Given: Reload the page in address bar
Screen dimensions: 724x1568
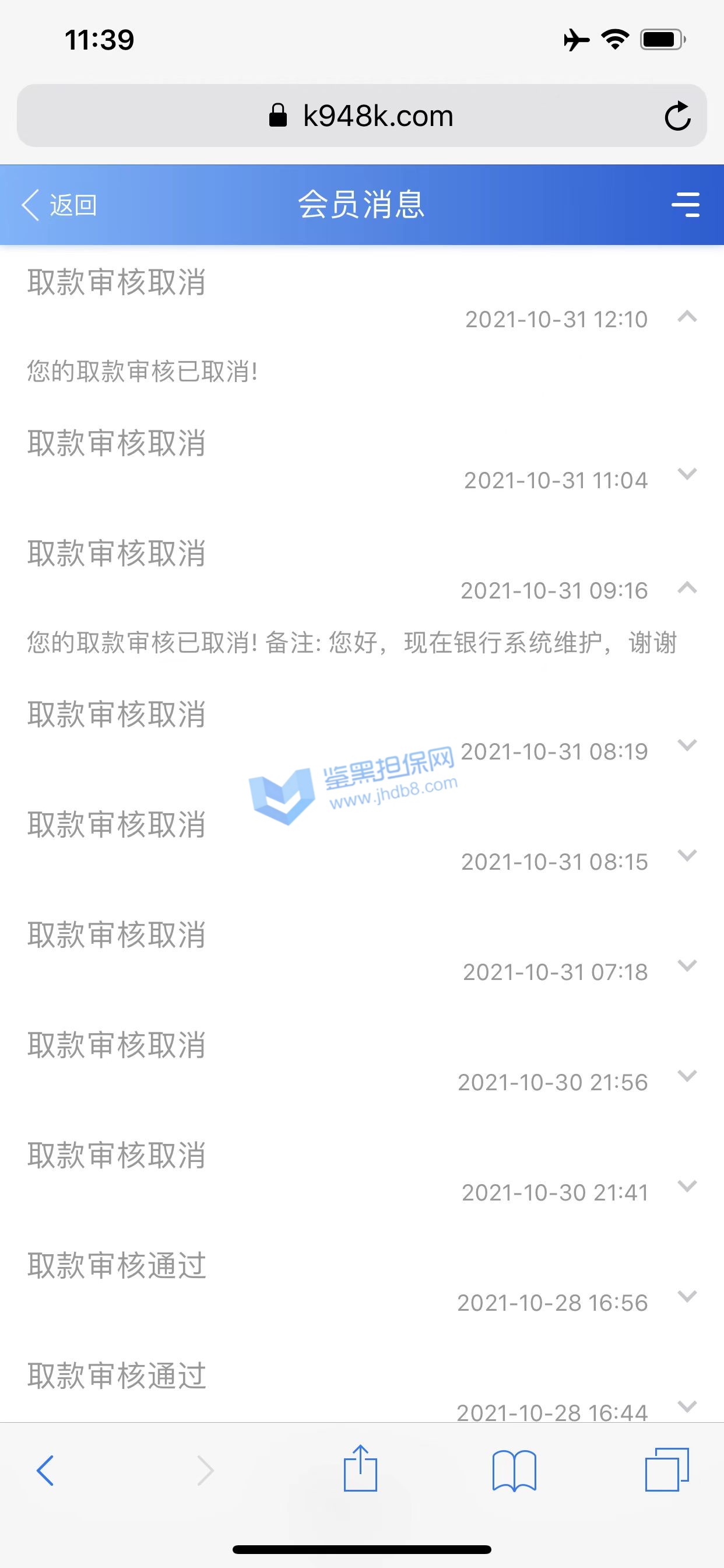Looking at the screenshot, I should click(677, 116).
